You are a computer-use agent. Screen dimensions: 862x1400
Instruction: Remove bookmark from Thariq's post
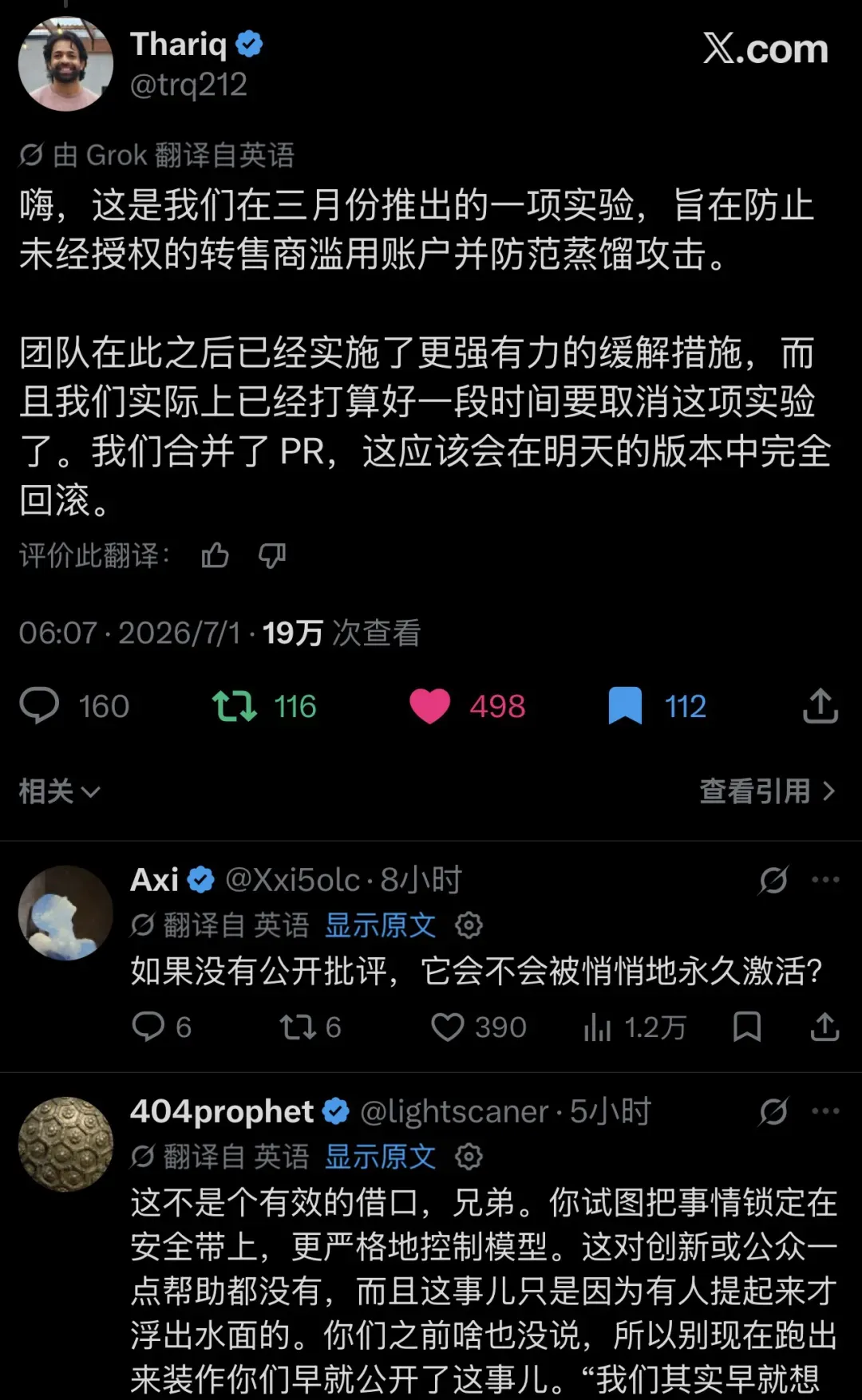625,706
